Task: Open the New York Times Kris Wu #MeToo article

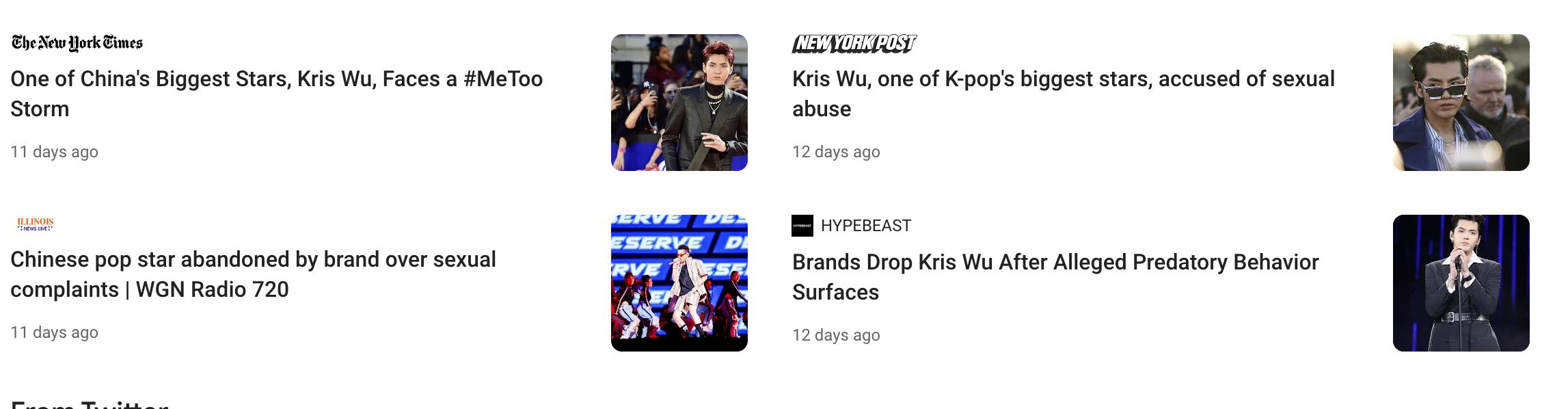Action: [x=276, y=94]
